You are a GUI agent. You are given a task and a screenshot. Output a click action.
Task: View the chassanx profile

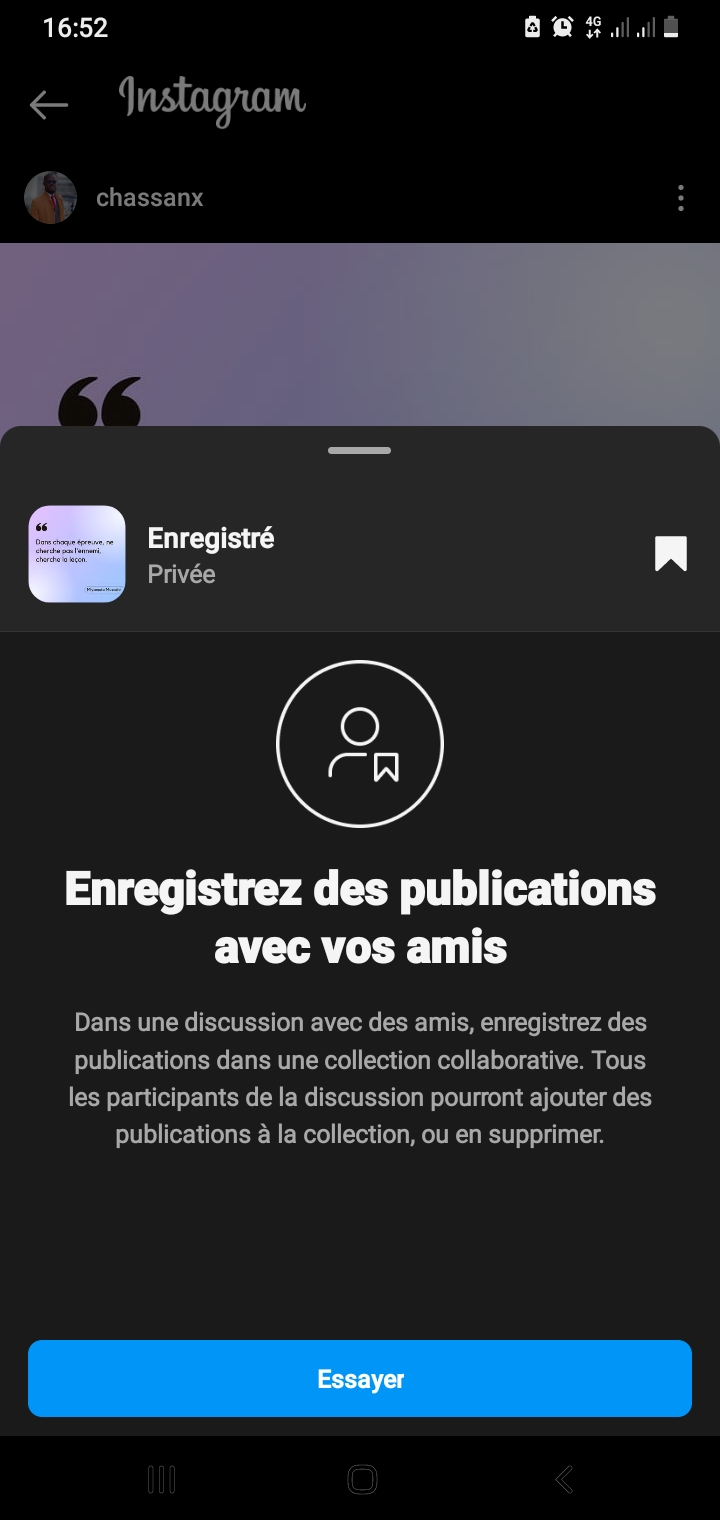(149, 198)
